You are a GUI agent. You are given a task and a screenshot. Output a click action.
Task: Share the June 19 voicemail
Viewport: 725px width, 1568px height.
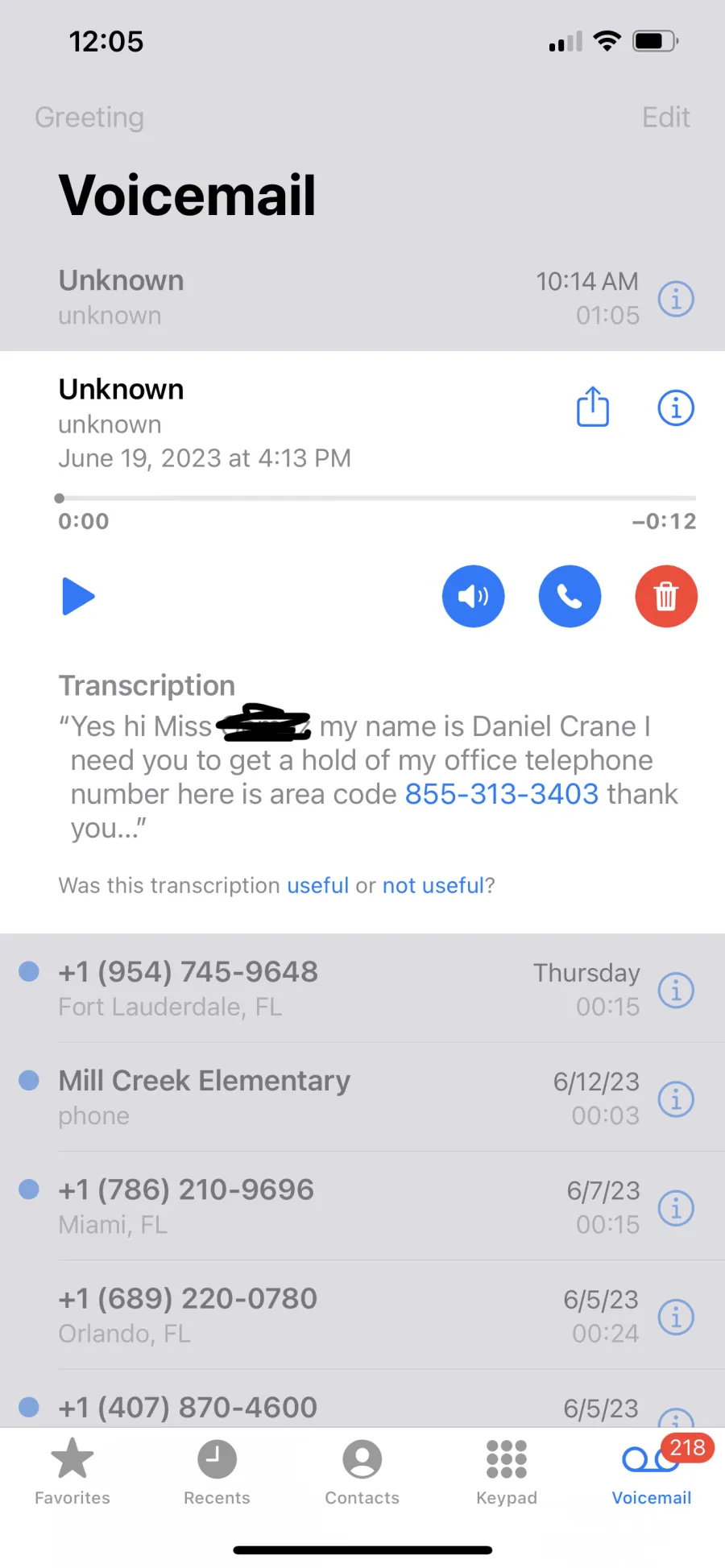pos(593,407)
